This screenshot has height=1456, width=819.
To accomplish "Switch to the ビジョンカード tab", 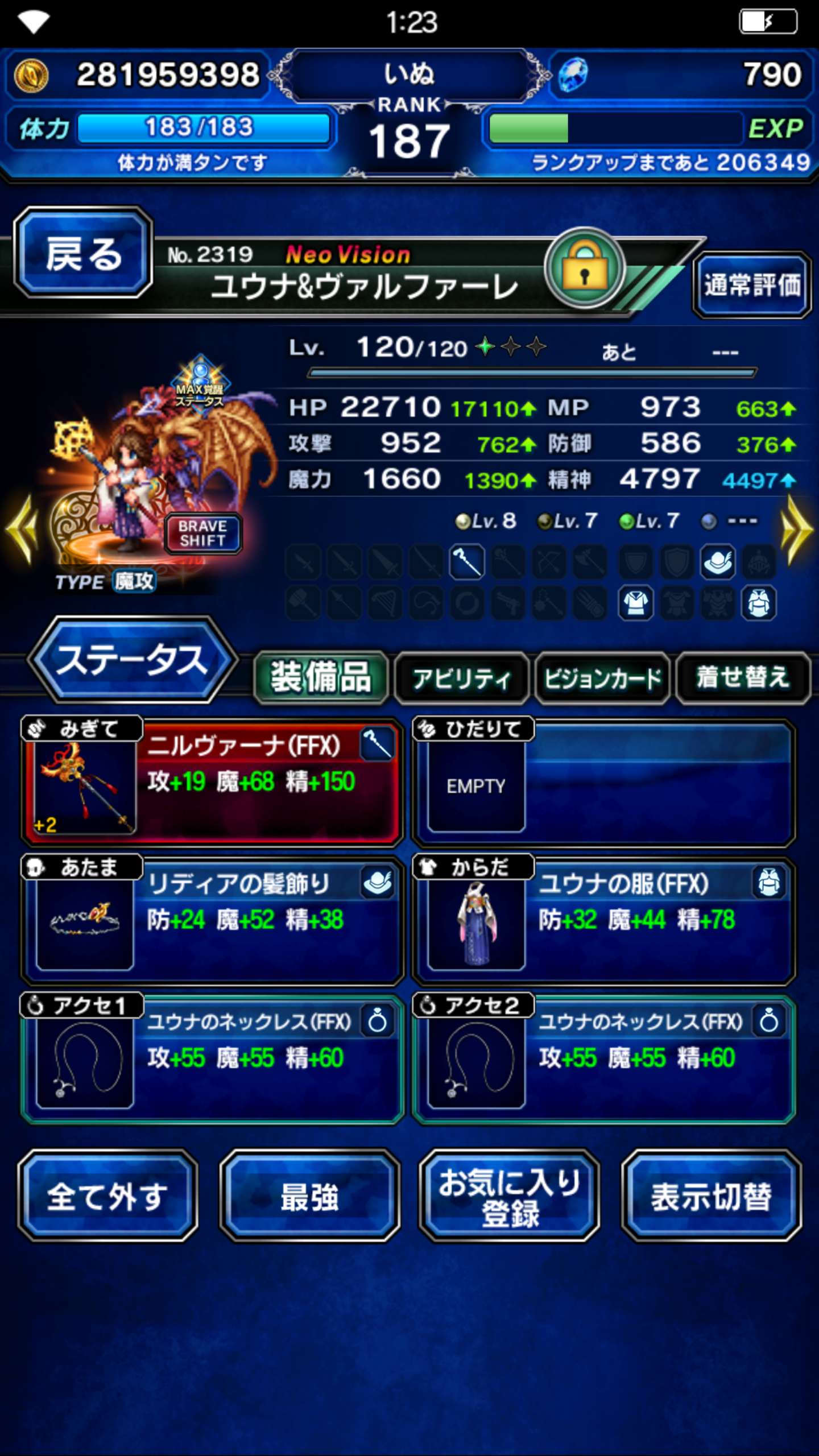I will tap(603, 678).
